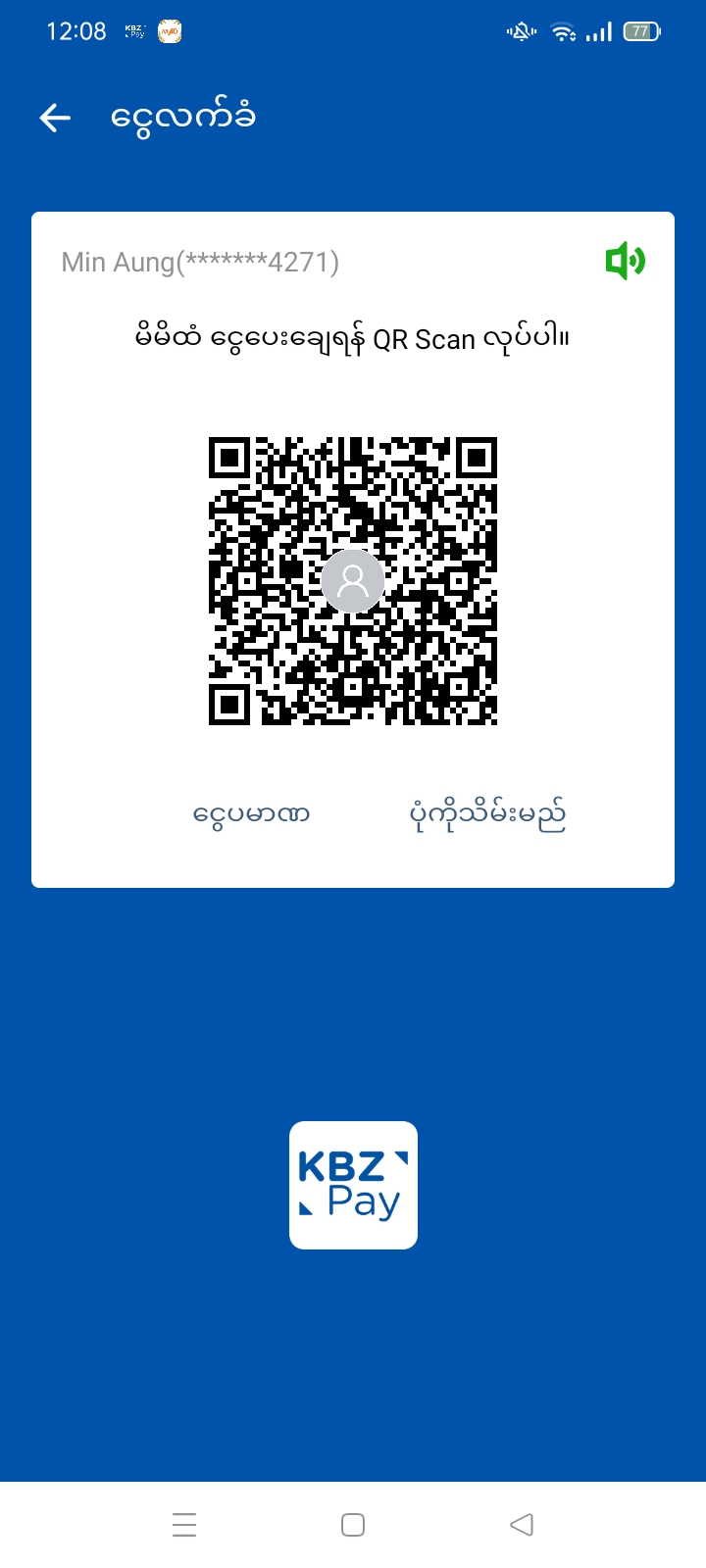Toggle the green speaker sound icon
Screen dimensions: 706x1568
point(625,262)
